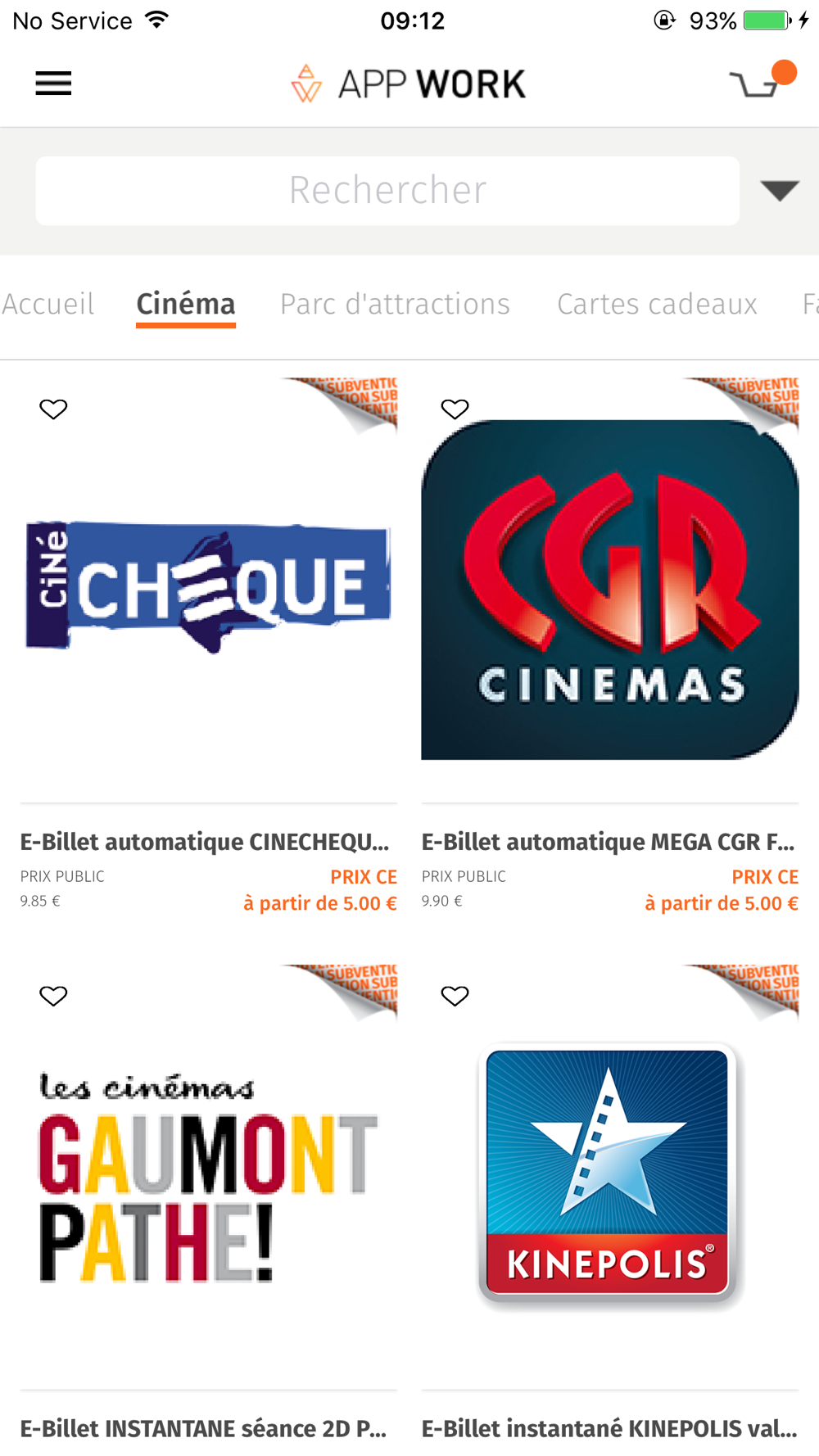The width and height of the screenshot is (819, 1456).
Task: Open the hamburger menu
Action: coord(53,84)
